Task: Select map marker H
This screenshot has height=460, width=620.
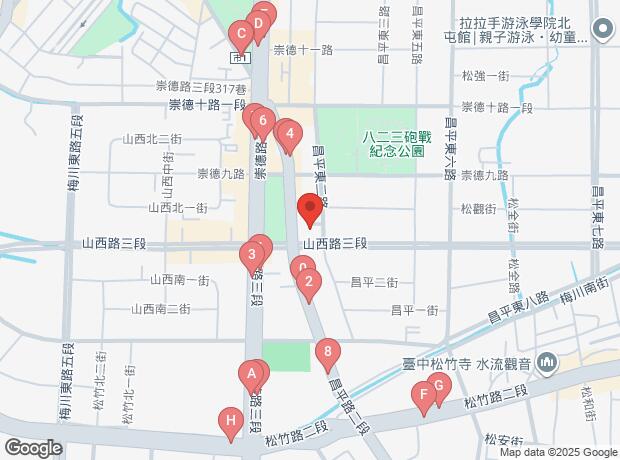Action: point(231,421)
